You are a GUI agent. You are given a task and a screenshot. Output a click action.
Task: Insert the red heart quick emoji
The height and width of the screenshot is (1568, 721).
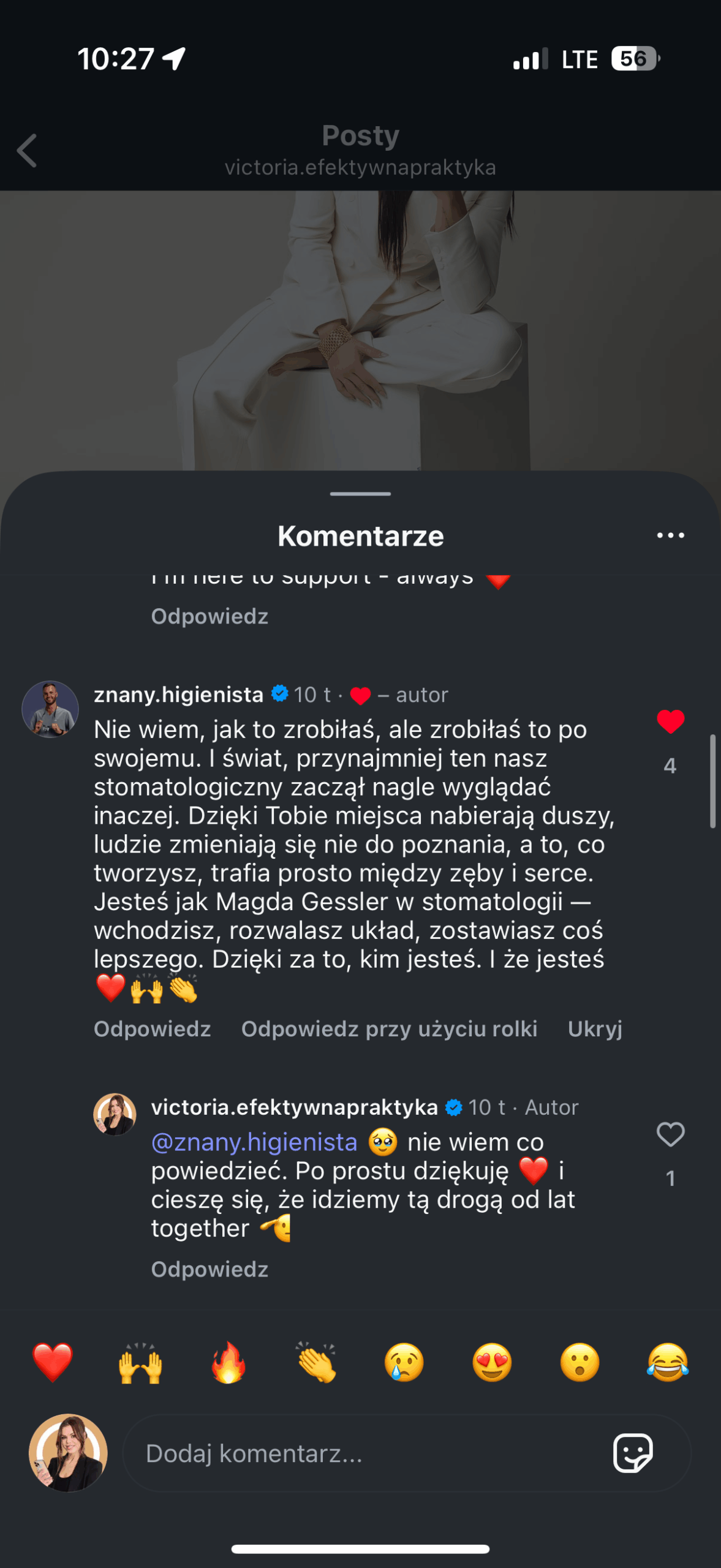pos(53,1363)
